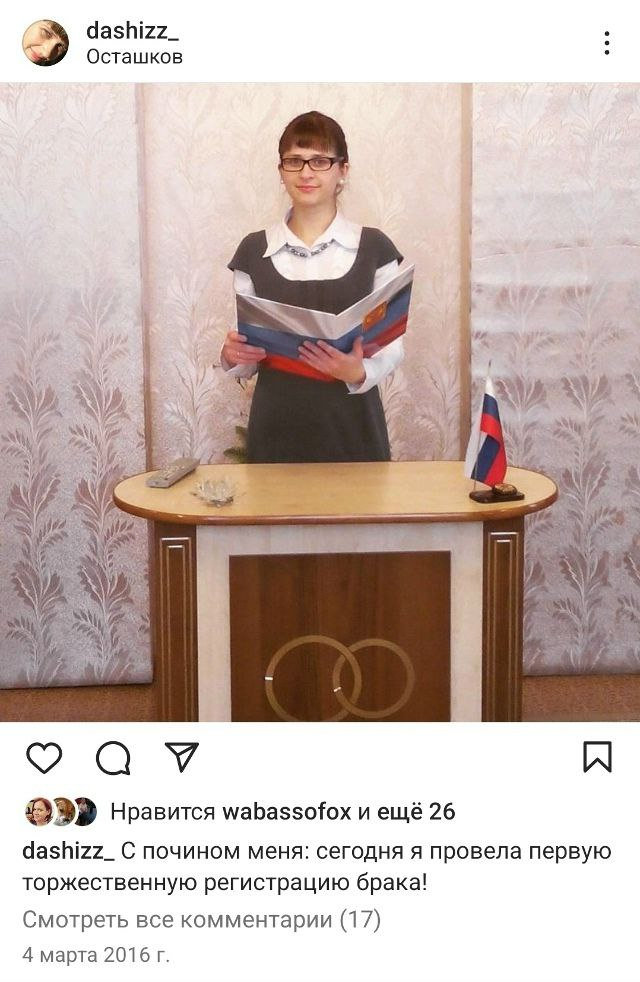Like the post with the heart icon
Viewport: 640px width, 982px height.
pyautogui.click(x=44, y=757)
